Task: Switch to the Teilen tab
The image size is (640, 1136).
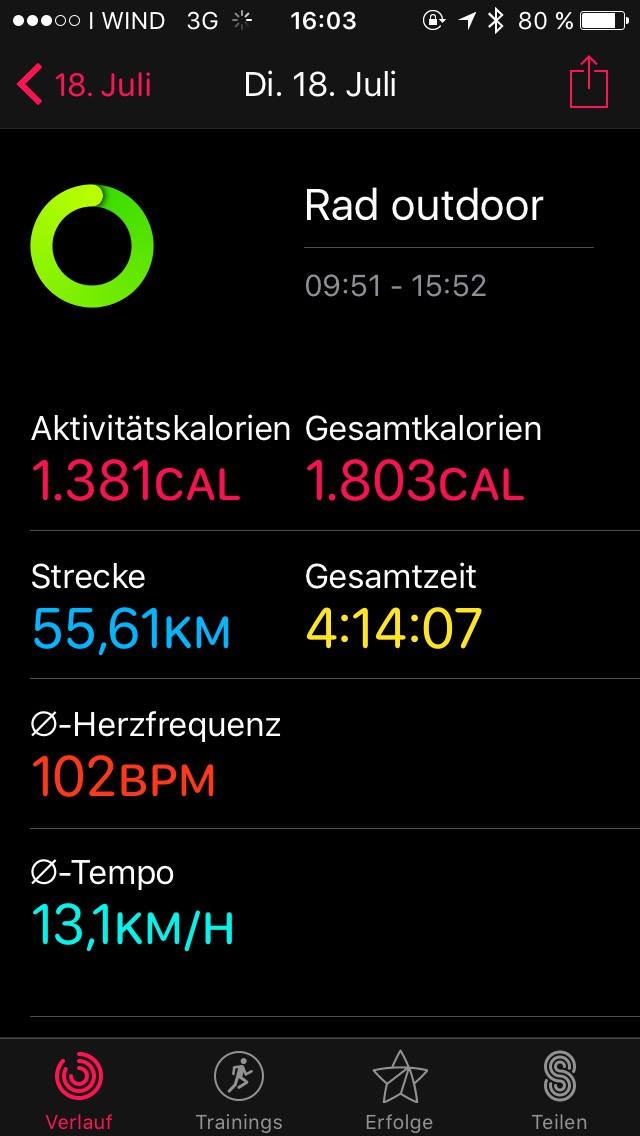Action: tap(560, 1089)
